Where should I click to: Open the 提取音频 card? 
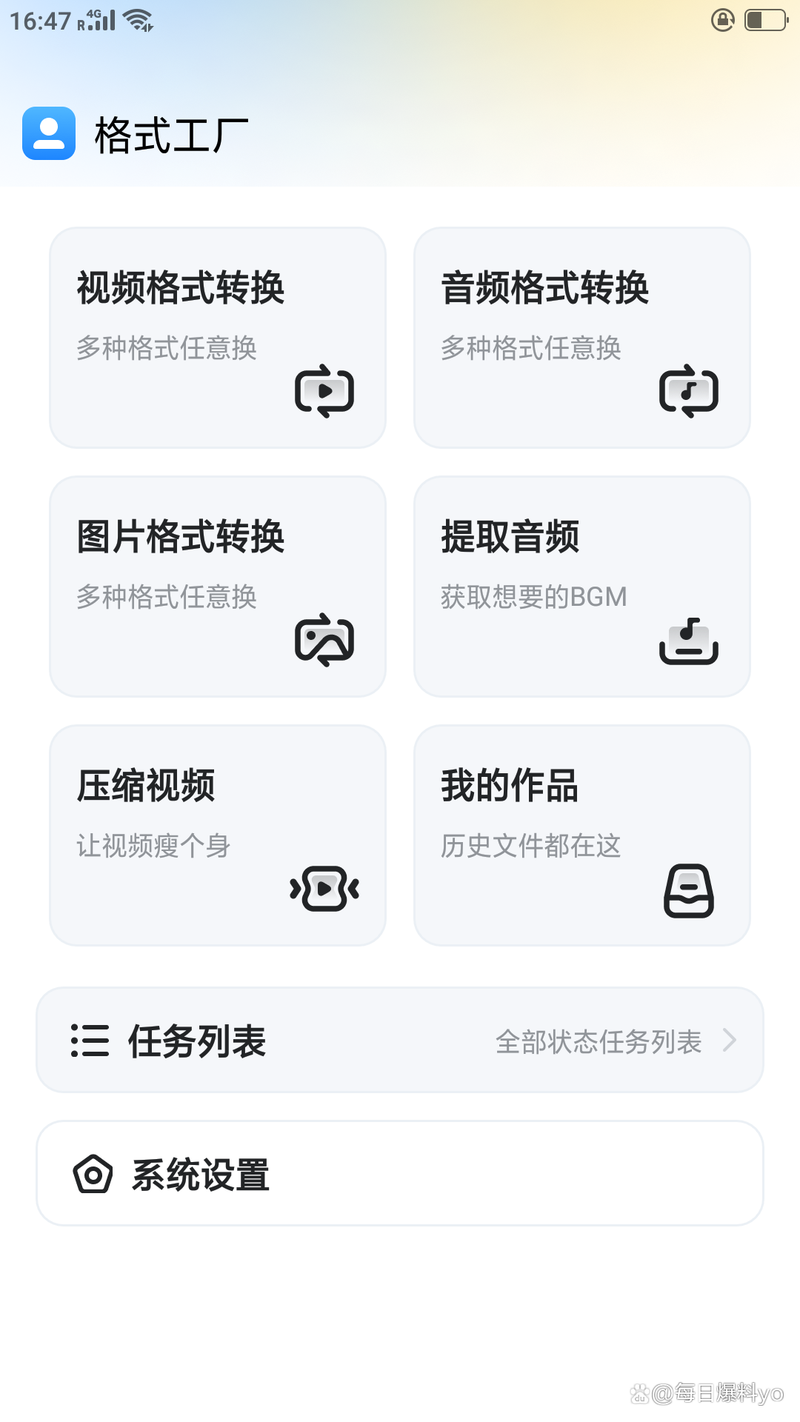click(x=582, y=586)
